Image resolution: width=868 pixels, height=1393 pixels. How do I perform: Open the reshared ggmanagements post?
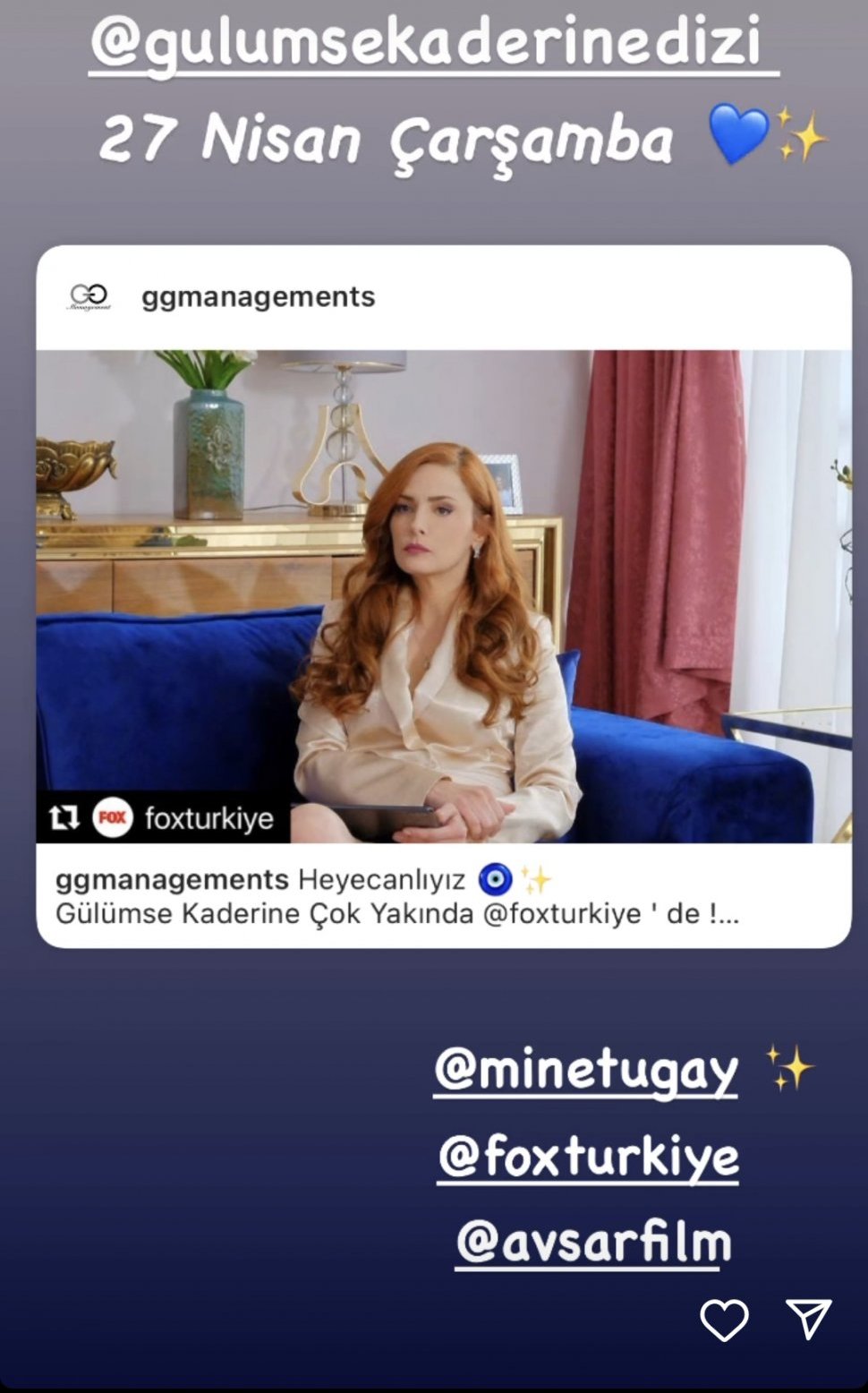click(x=443, y=595)
